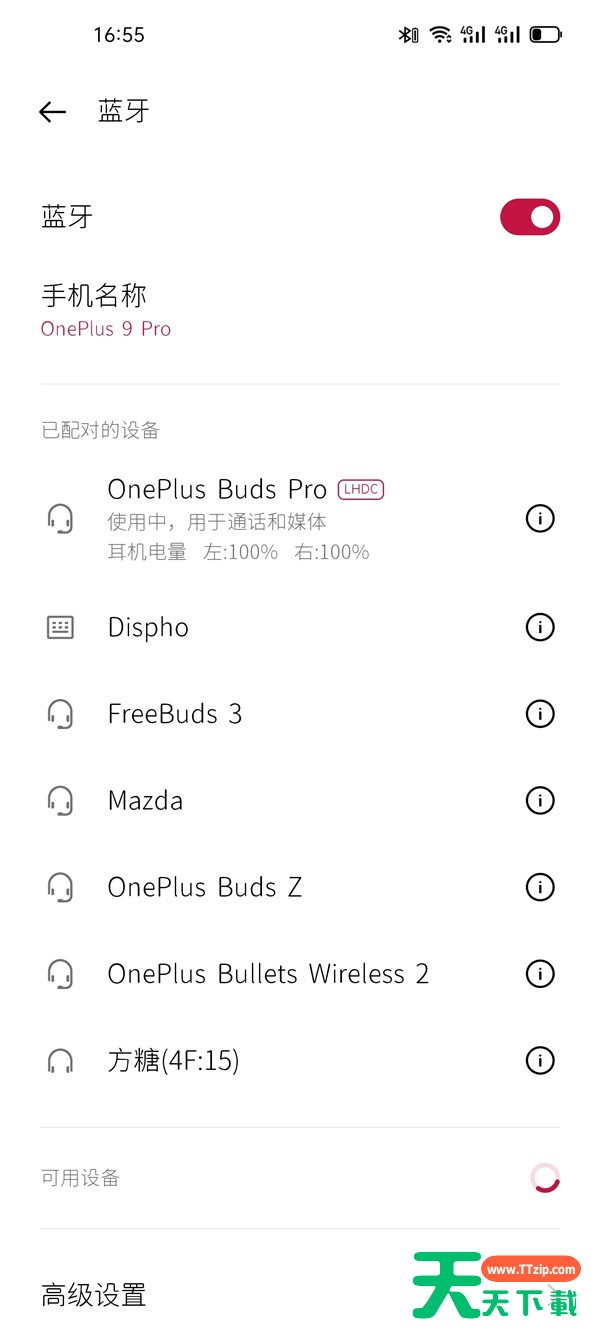The image size is (600, 1340).
Task: Open OnePlus Buds Z info icon
Action: pos(540,887)
